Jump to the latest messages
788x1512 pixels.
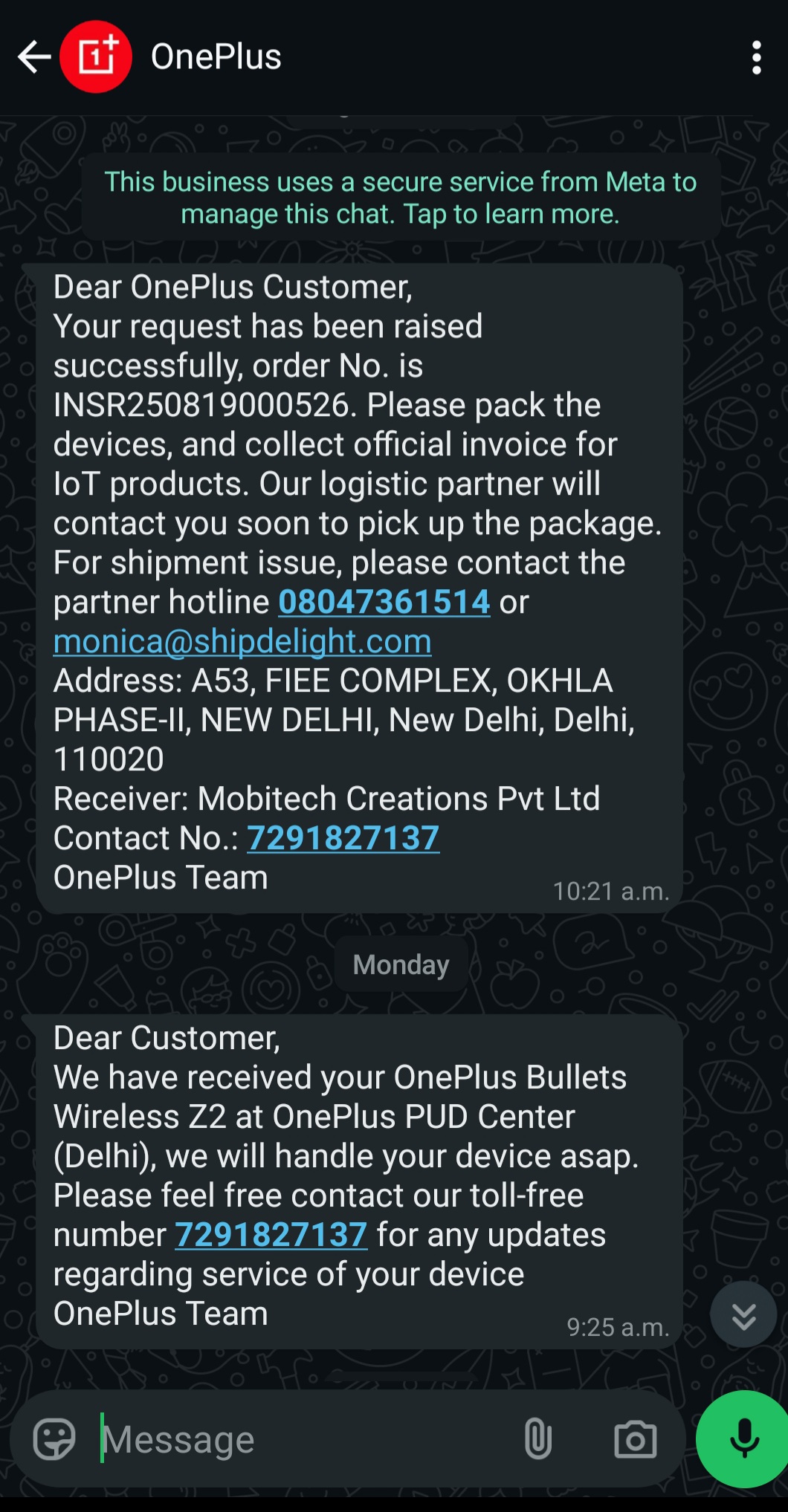pyautogui.click(x=743, y=1315)
